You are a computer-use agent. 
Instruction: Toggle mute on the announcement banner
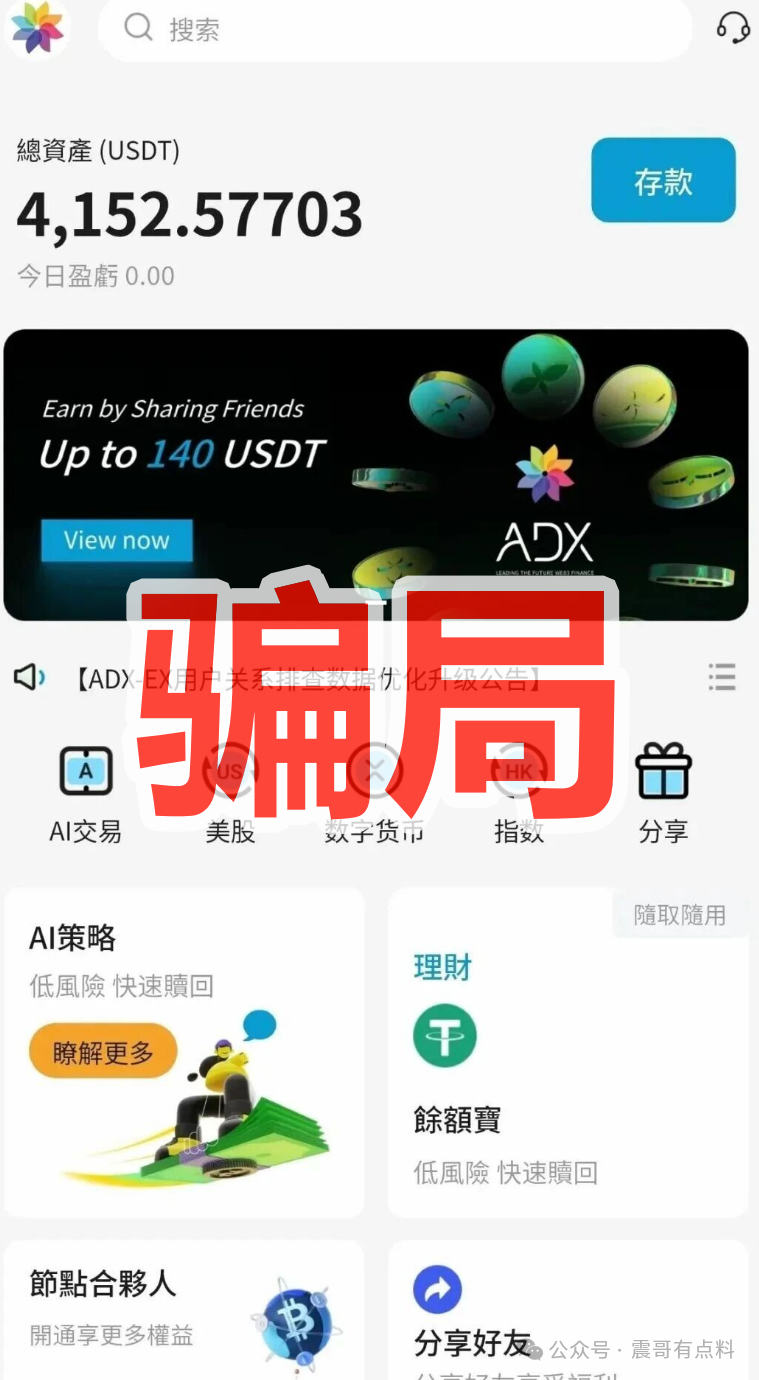(x=29, y=677)
